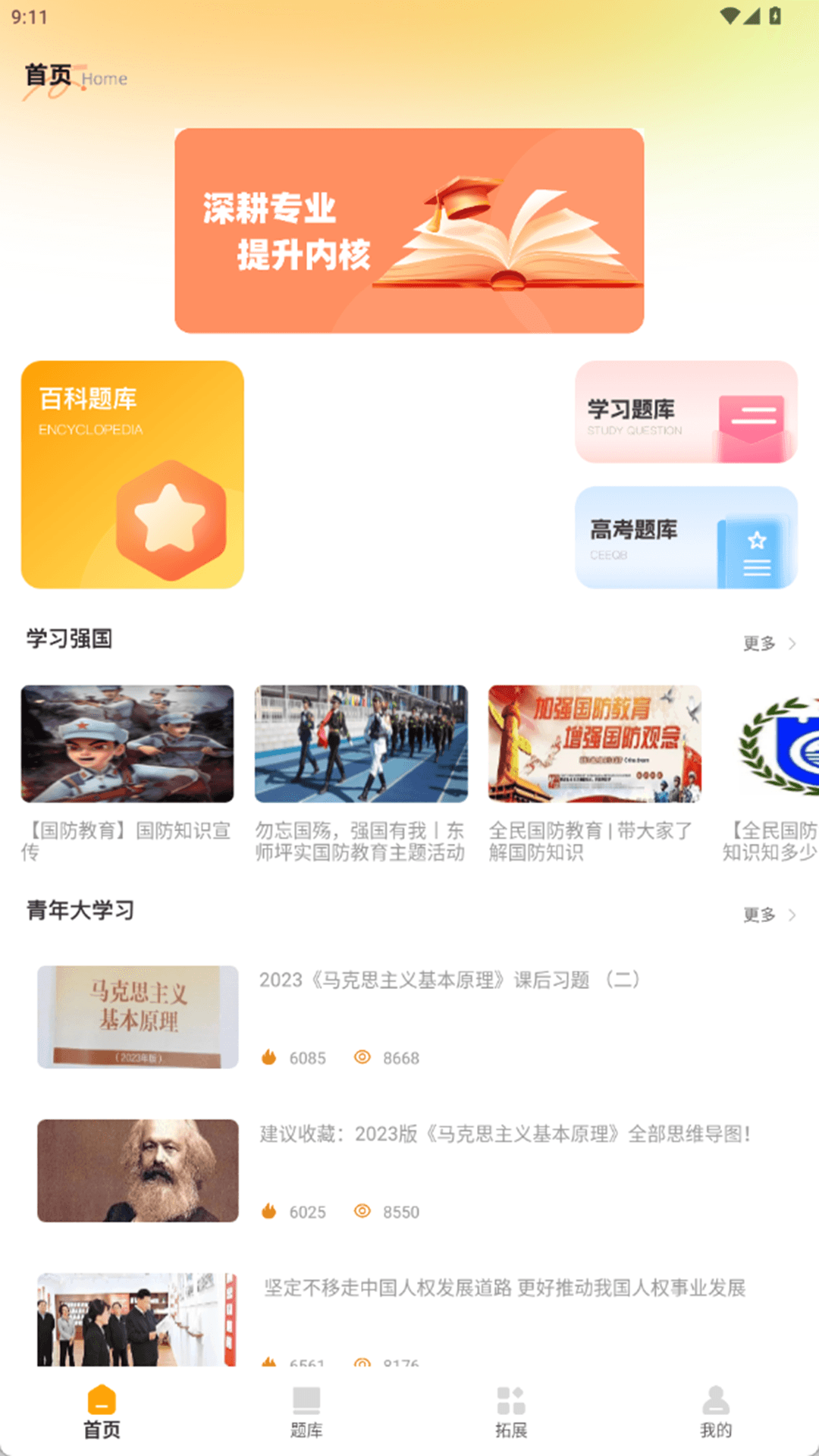This screenshot has width=819, height=1456.
Task: Open the 高考题库 CEEQB card
Action: tap(685, 538)
